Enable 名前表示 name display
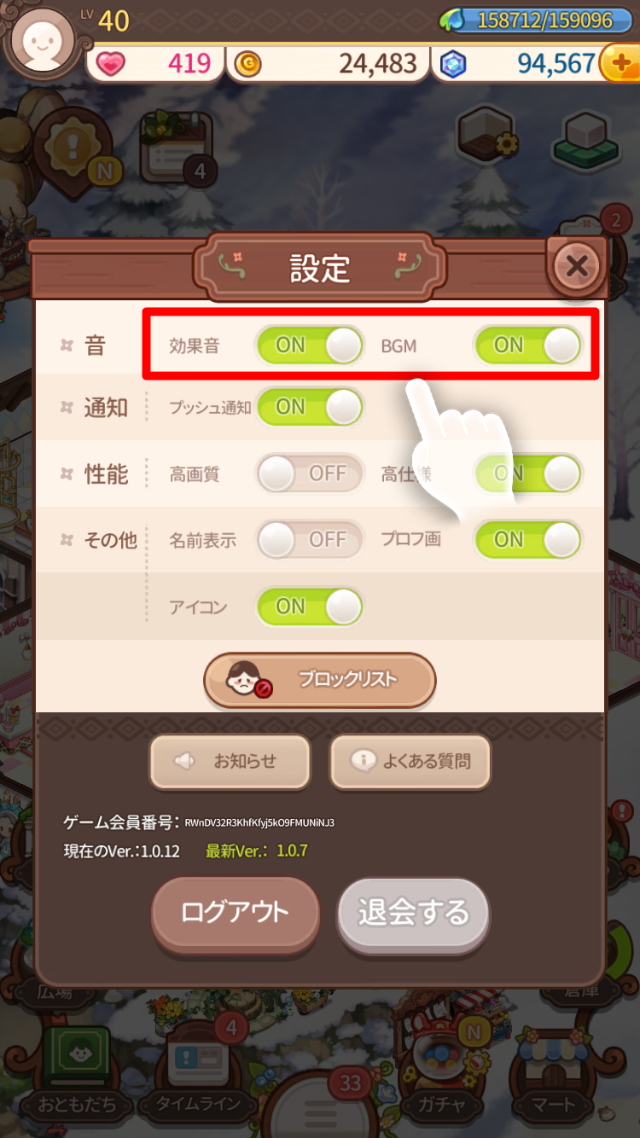640x1138 pixels. tap(310, 540)
